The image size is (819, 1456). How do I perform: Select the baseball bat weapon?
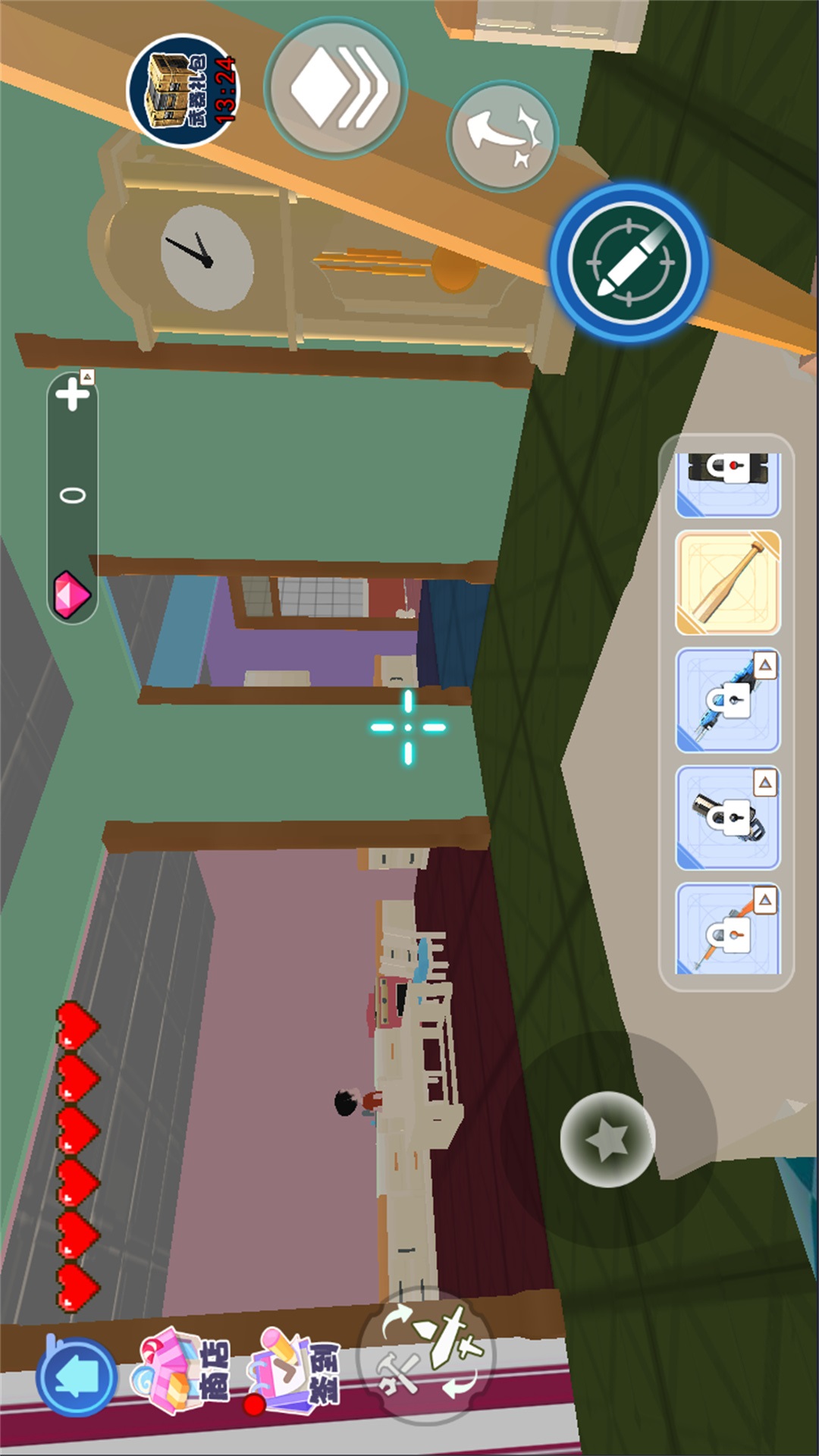coord(727,582)
